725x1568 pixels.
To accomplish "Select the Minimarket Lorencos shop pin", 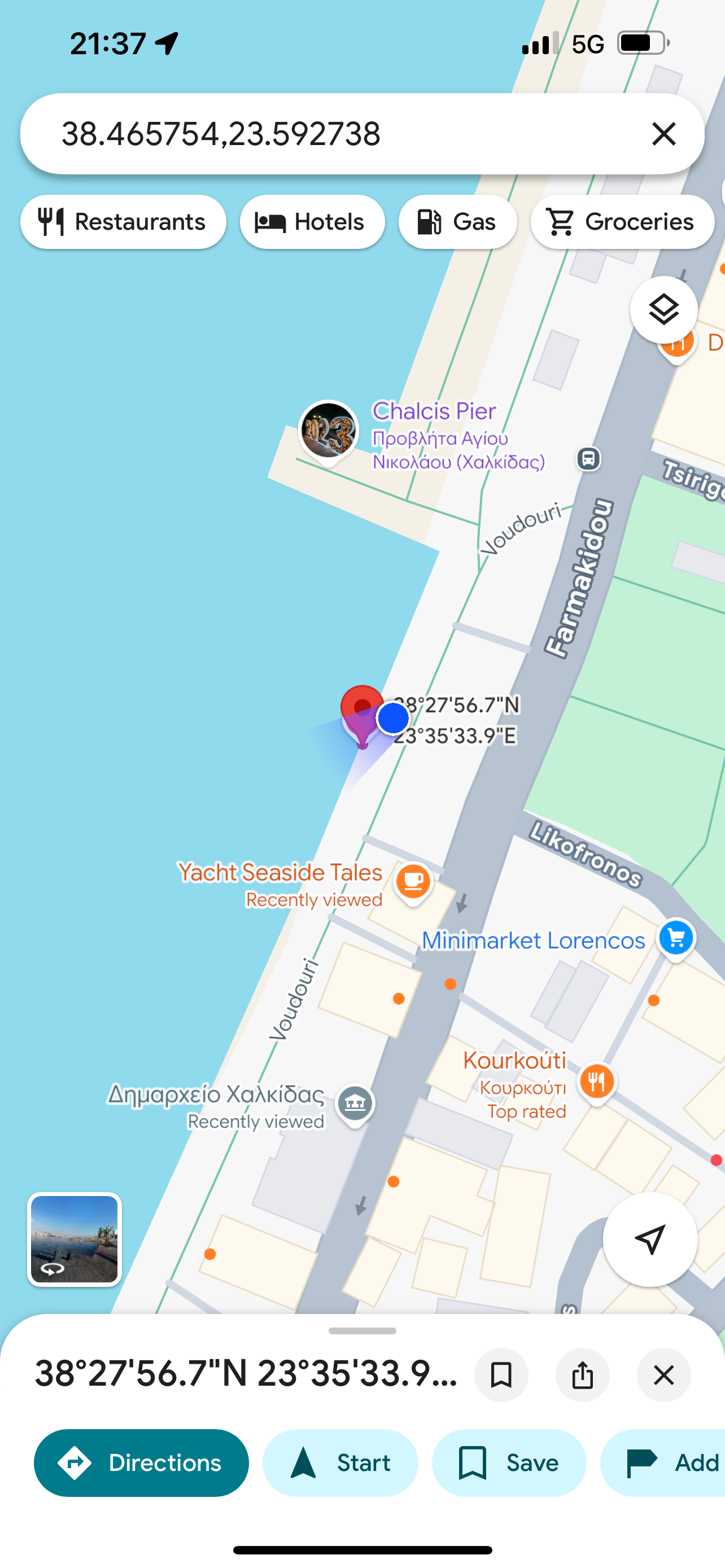I will click(676, 939).
